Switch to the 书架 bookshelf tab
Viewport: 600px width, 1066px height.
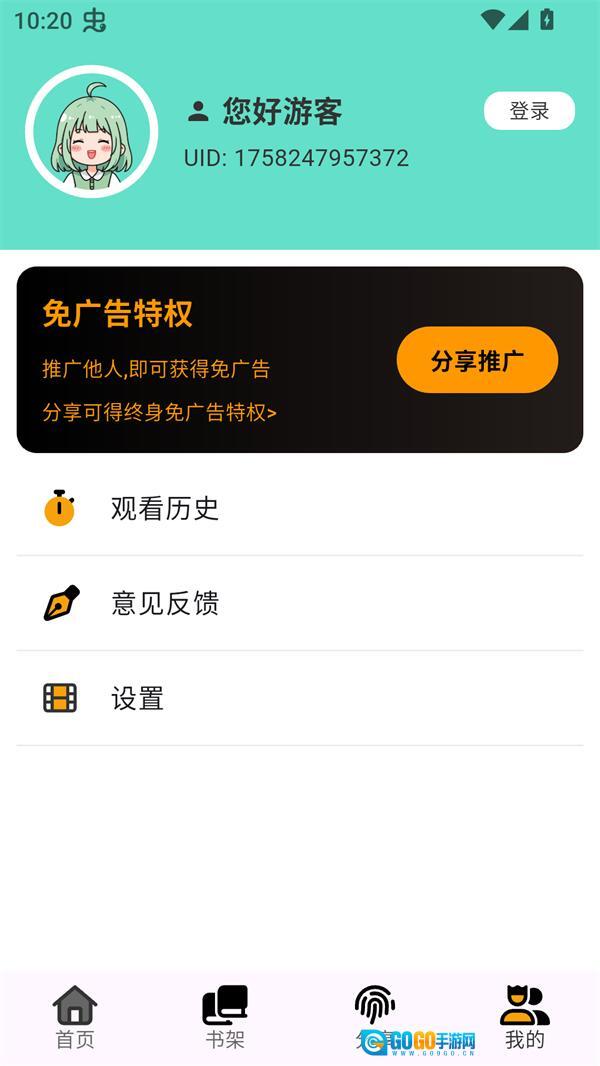point(225,1017)
